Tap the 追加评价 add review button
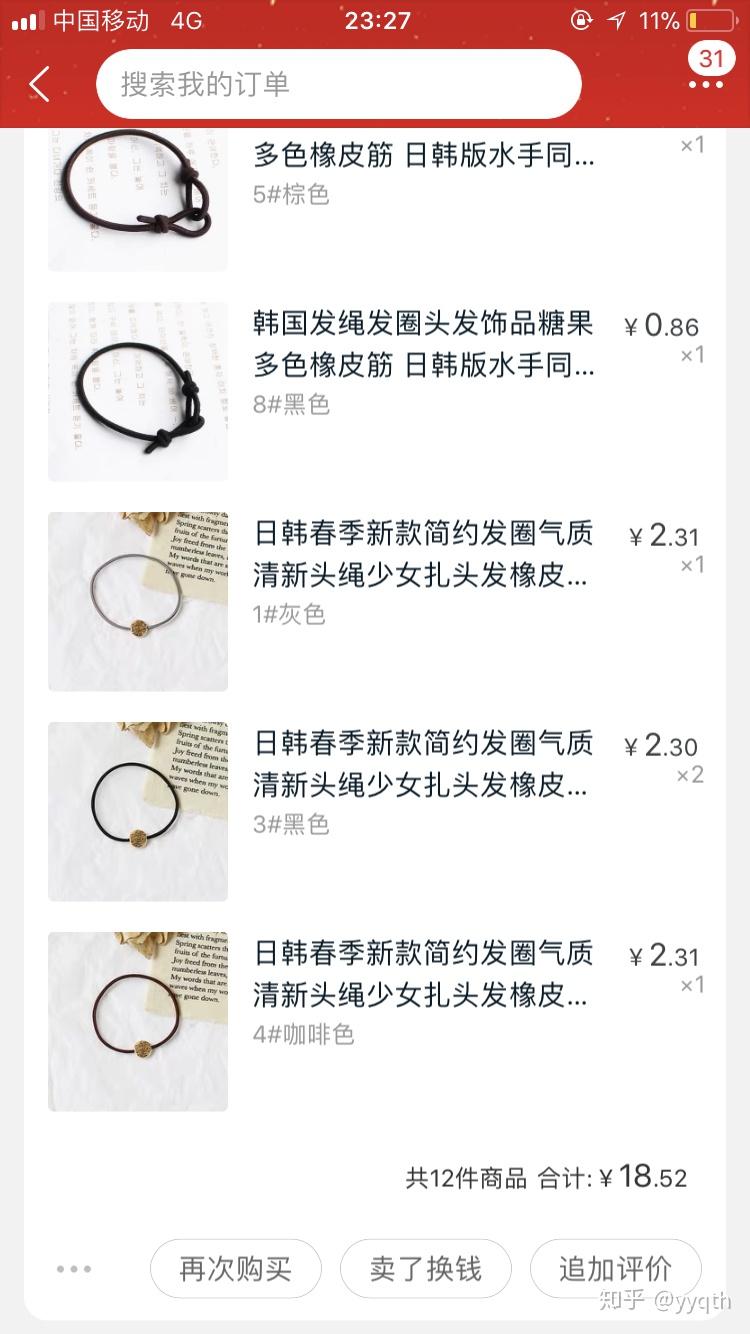Image resolution: width=750 pixels, height=1334 pixels. coord(616,1268)
